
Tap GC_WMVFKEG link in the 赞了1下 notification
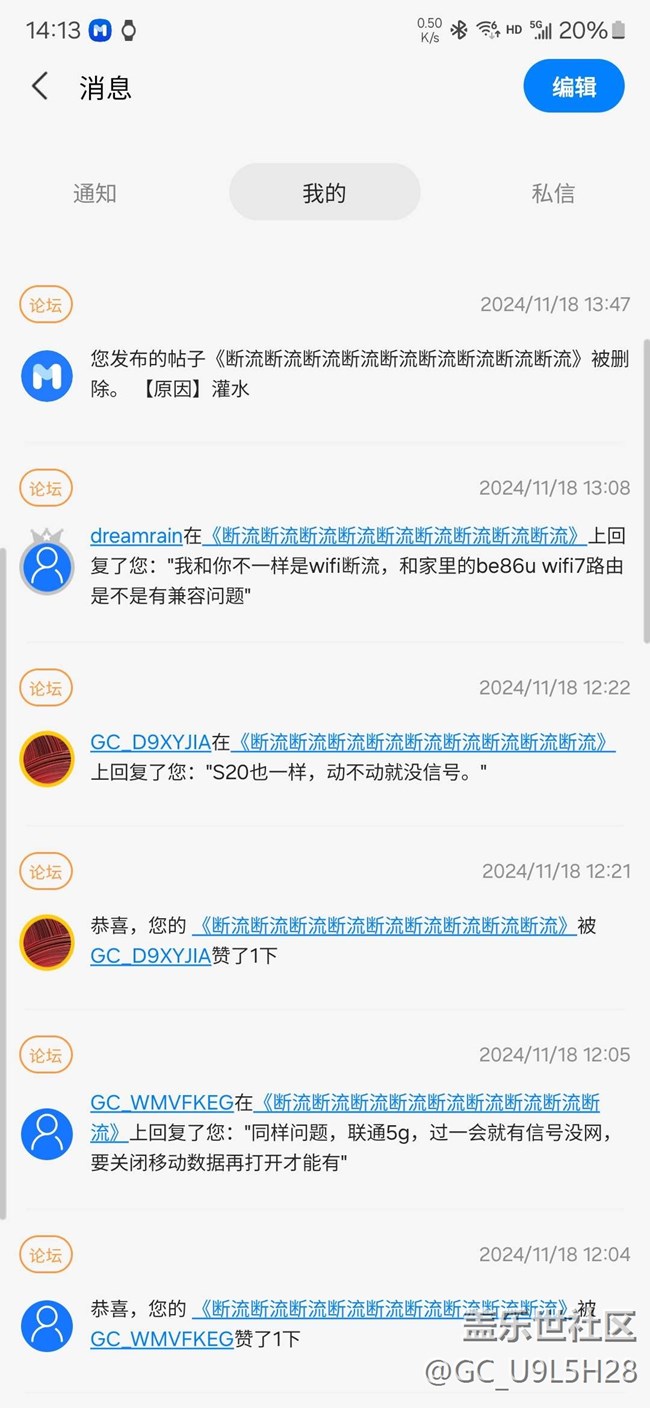pos(162,1338)
